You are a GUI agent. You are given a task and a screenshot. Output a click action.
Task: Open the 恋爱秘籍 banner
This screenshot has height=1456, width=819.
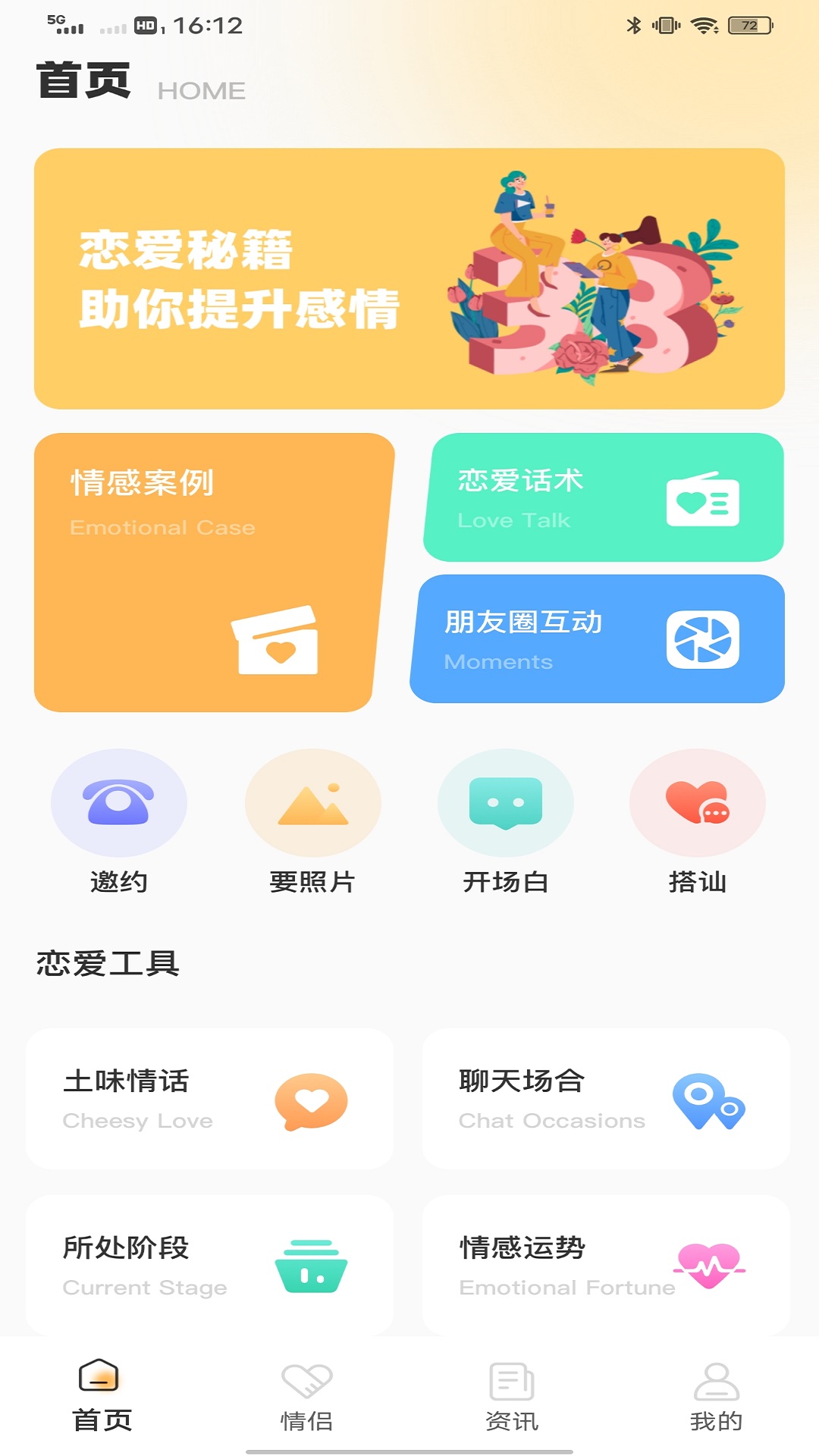pos(409,278)
